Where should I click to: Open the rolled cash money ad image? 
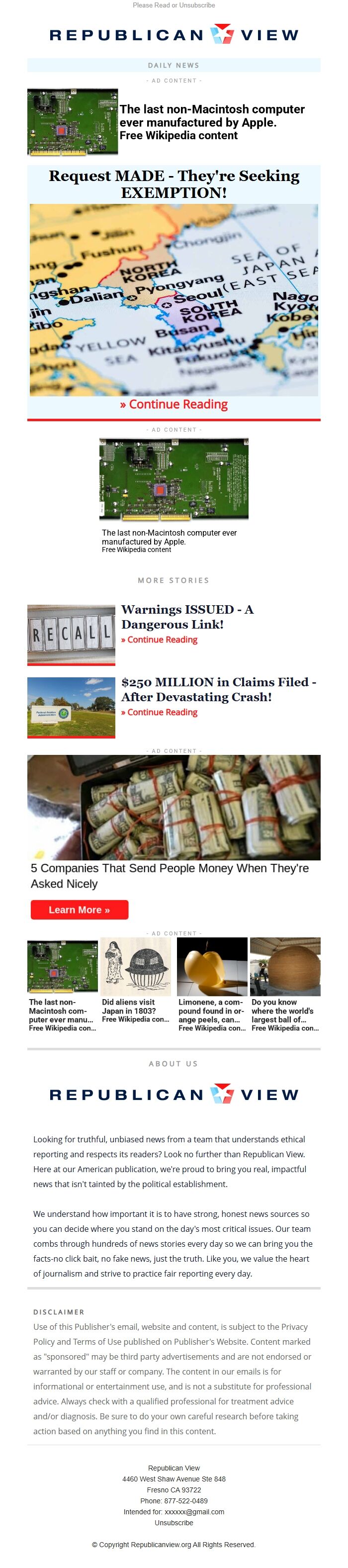[x=174, y=807]
